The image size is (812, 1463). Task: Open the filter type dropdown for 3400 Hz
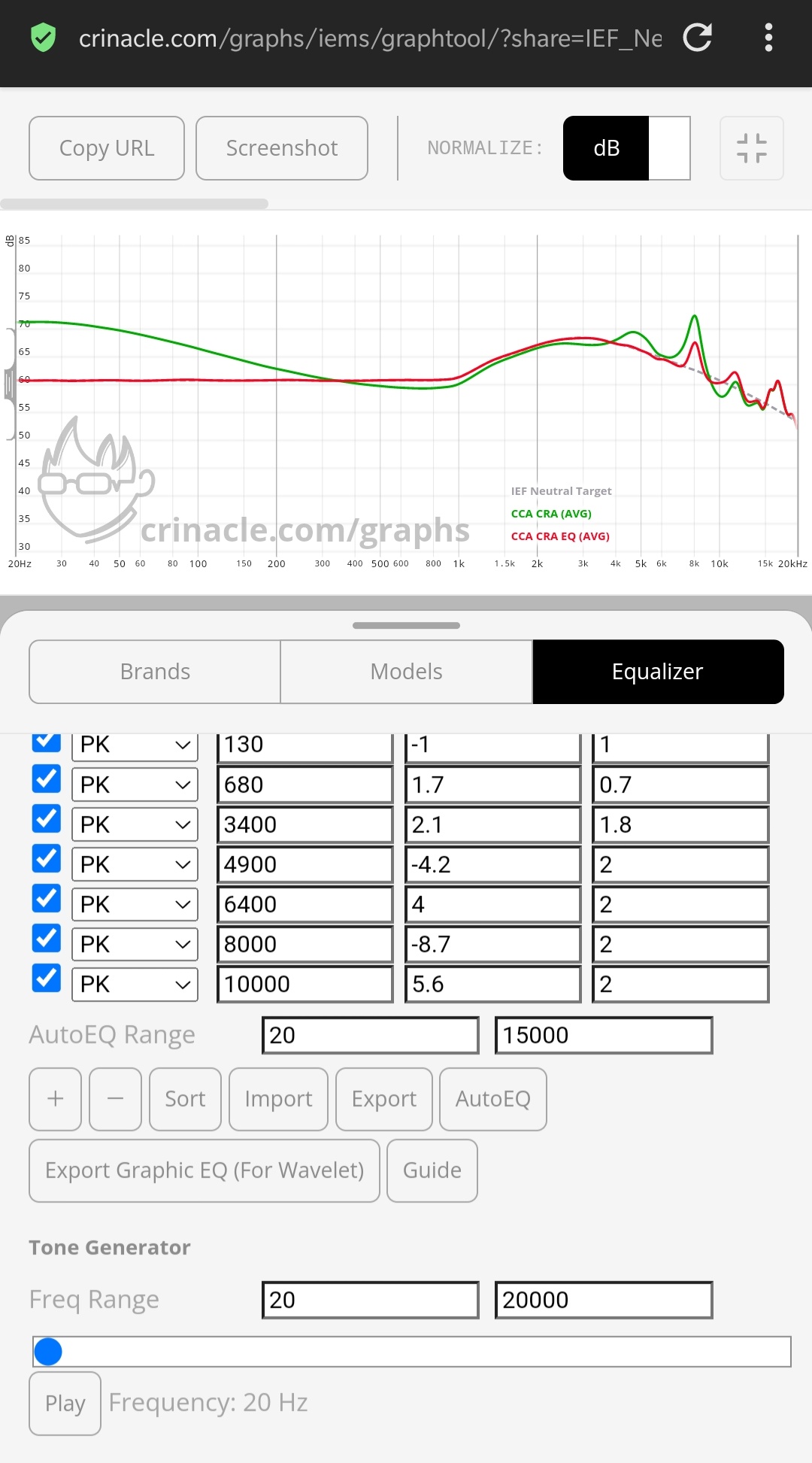tap(135, 824)
